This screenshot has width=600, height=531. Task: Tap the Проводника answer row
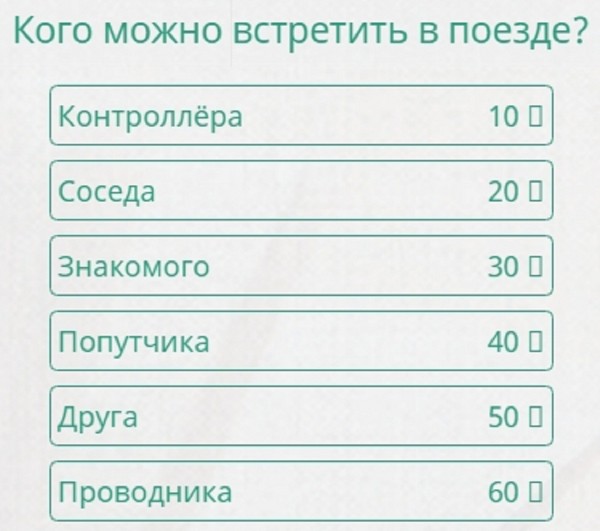(x=300, y=491)
